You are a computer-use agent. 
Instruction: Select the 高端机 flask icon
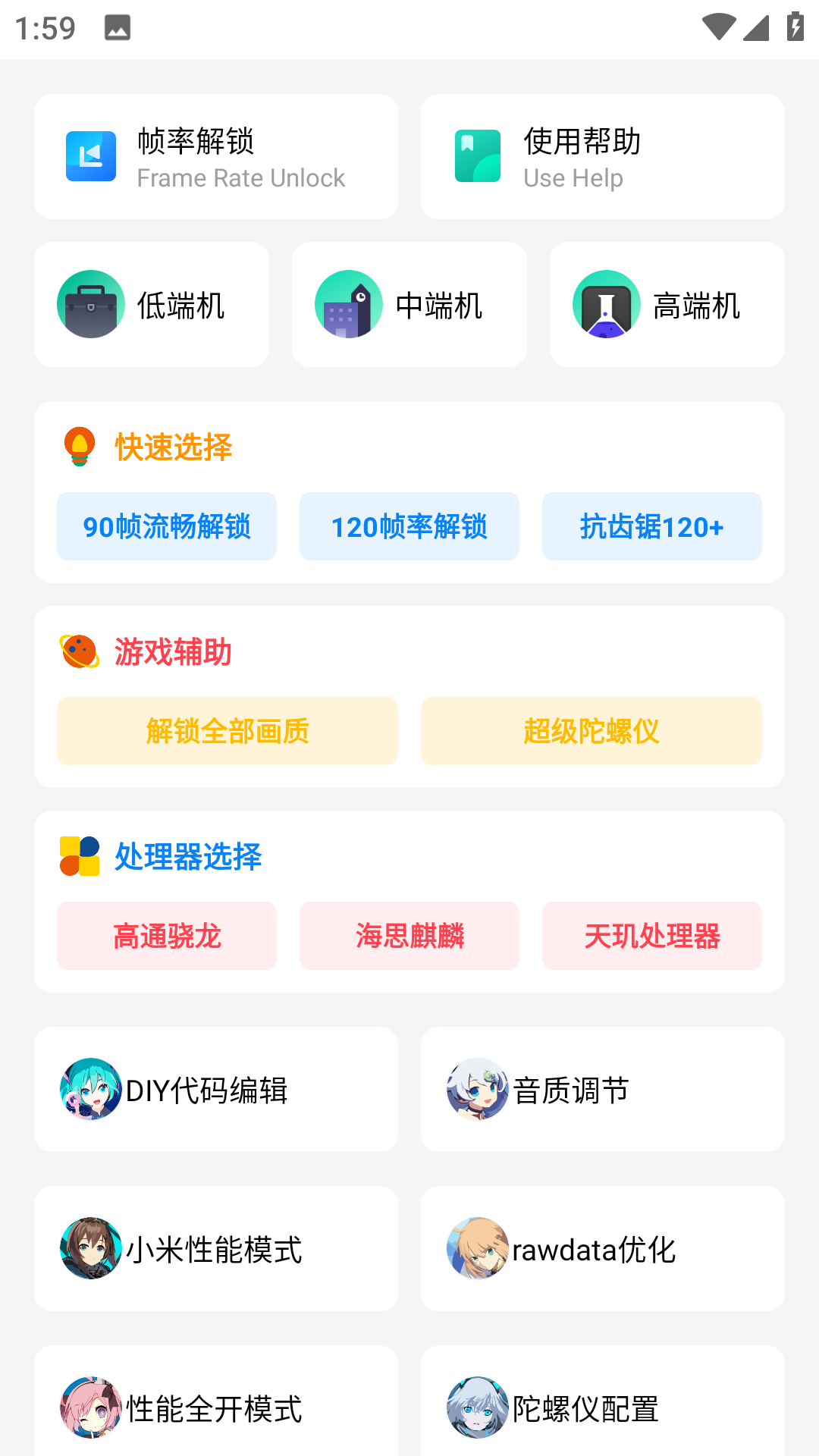pyautogui.click(x=607, y=303)
